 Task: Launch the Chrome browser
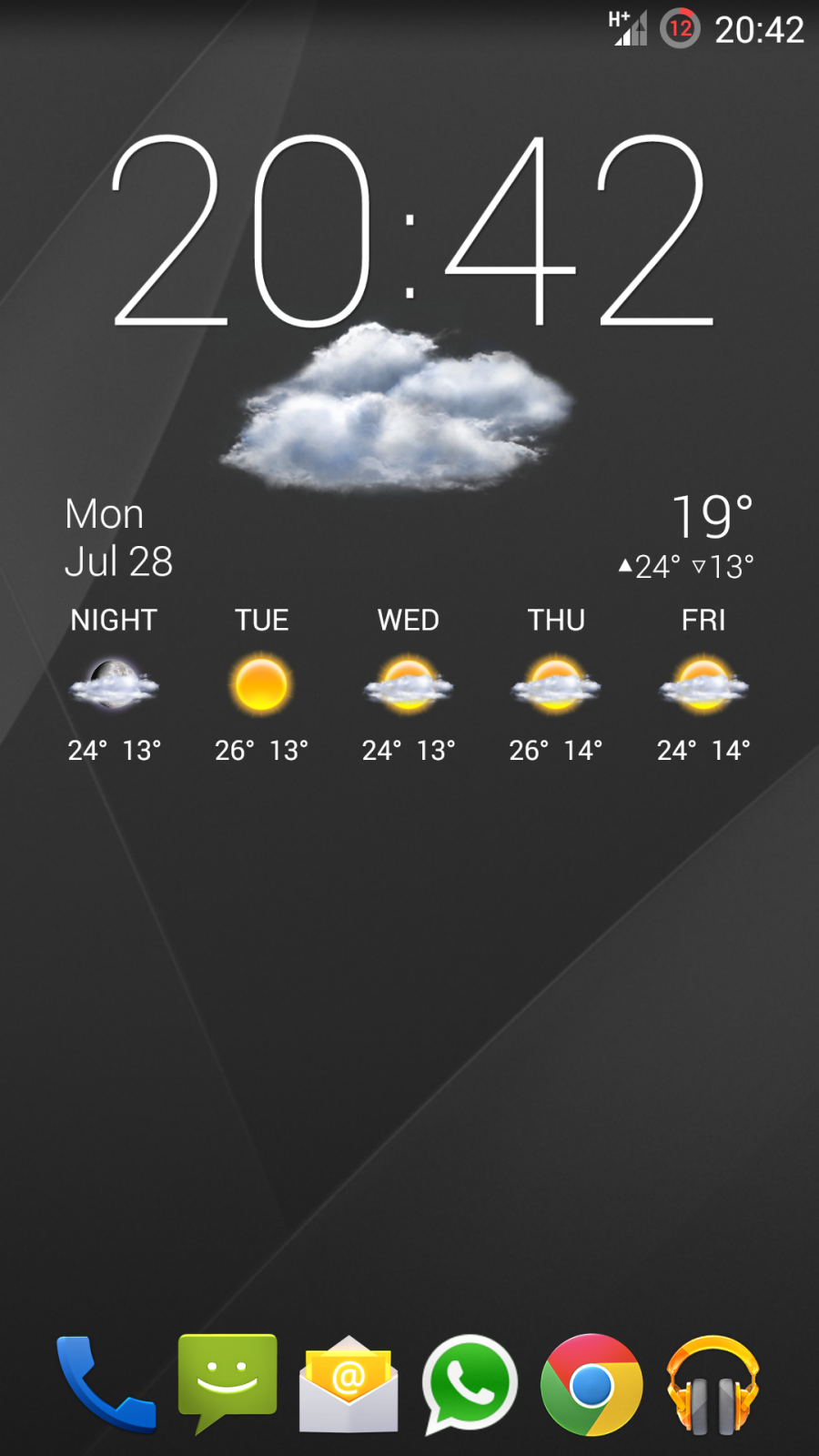(x=591, y=1384)
